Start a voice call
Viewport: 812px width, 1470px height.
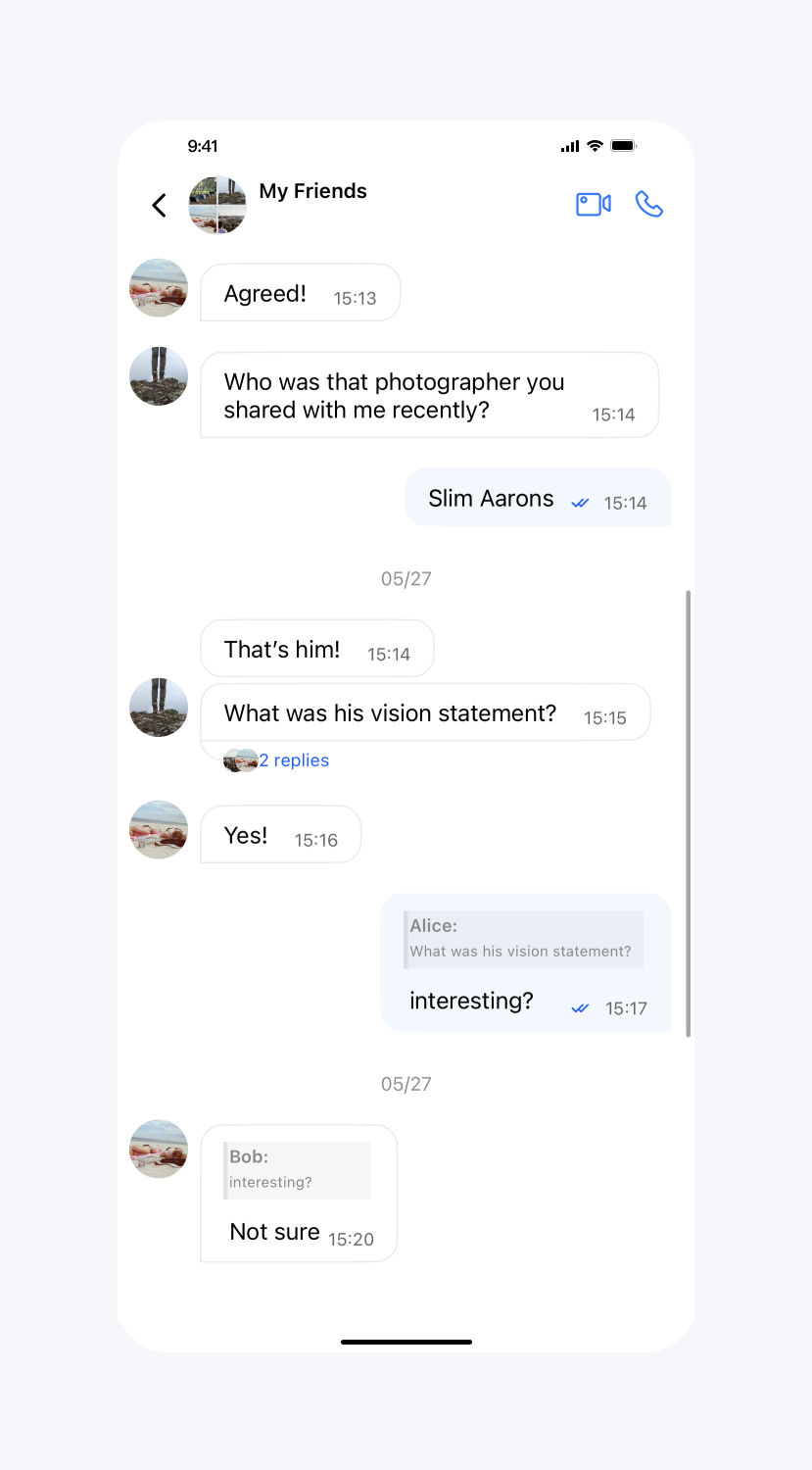click(x=649, y=204)
